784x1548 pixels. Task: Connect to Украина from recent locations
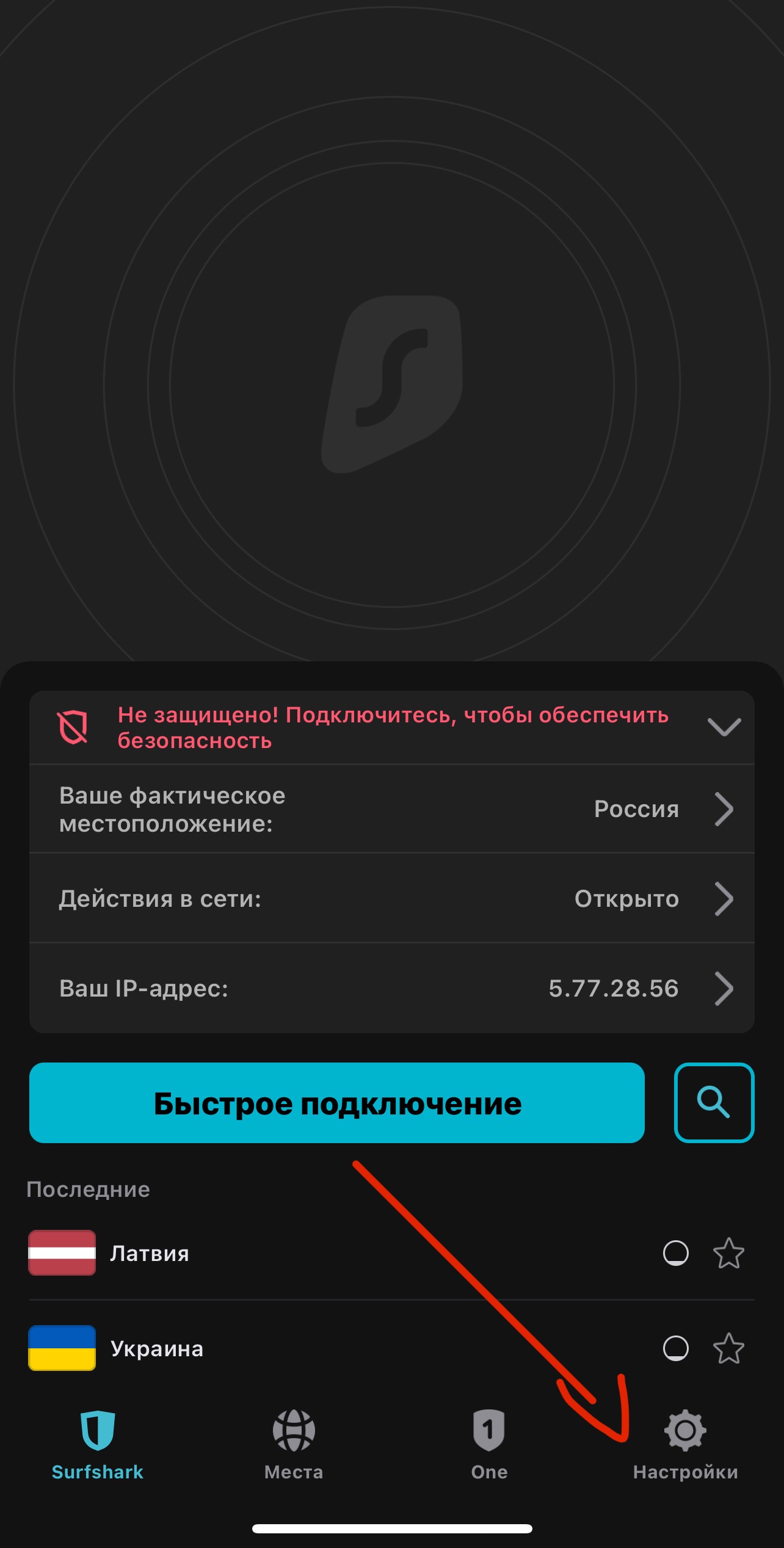[157, 1348]
